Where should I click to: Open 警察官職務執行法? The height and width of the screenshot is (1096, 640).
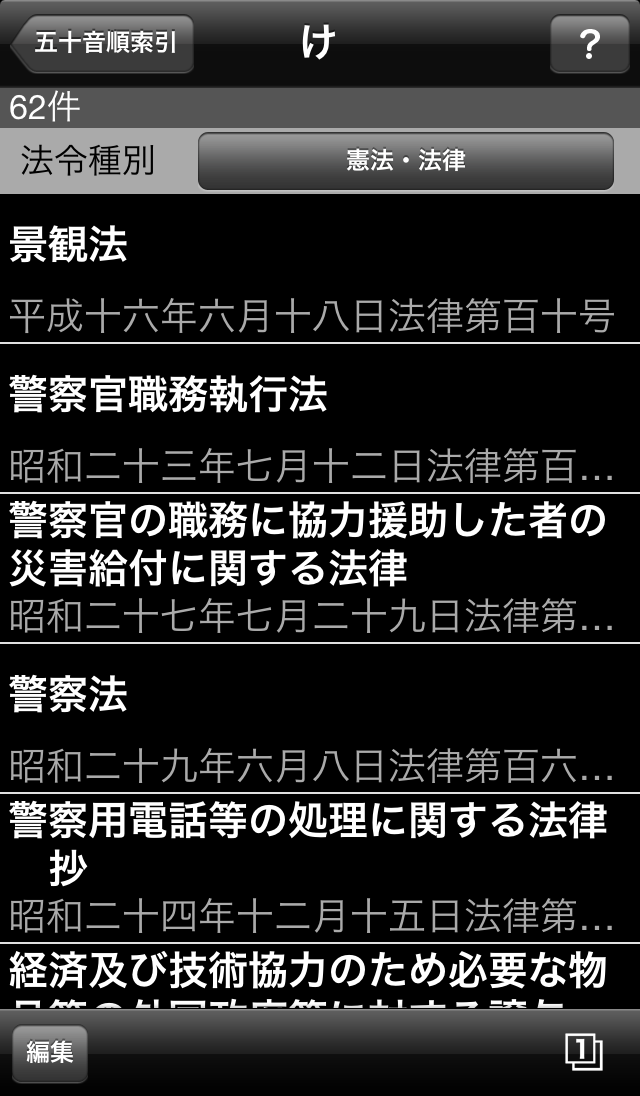coord(320,420)
